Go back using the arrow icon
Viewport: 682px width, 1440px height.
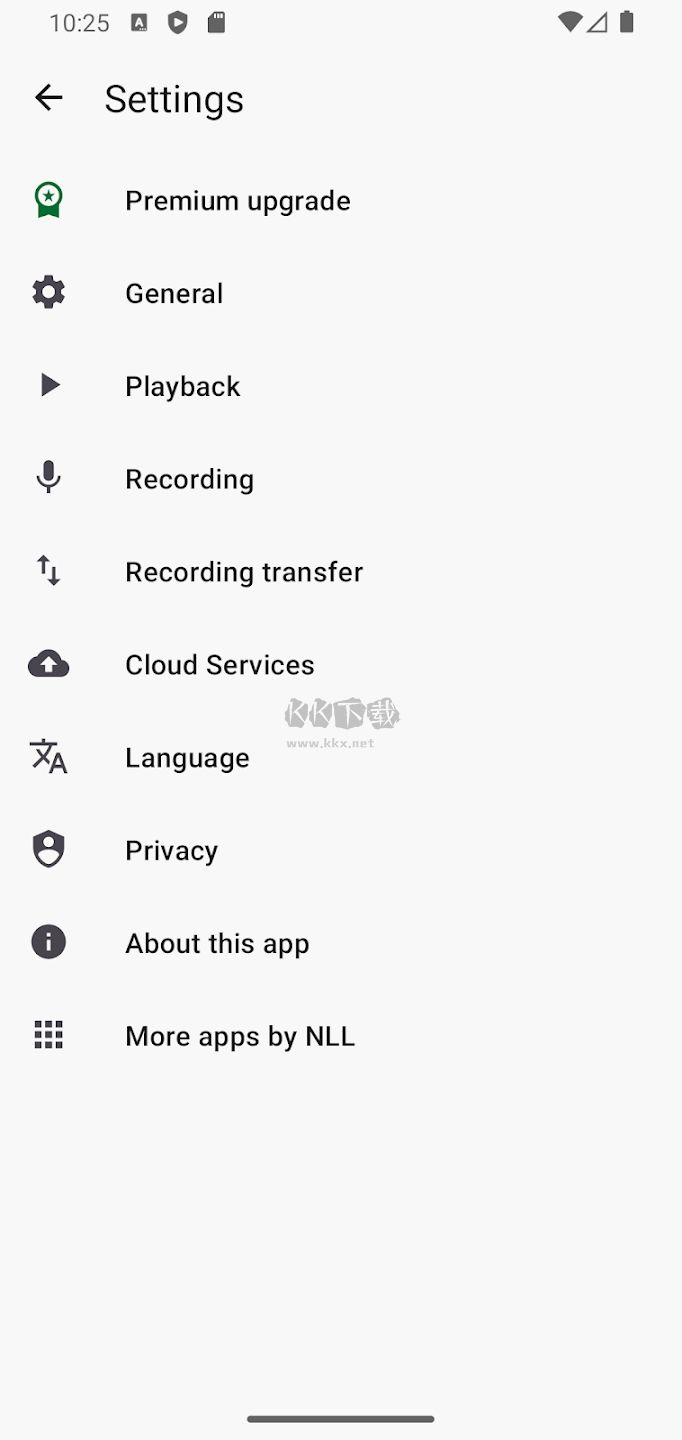(x=48, y=97)
